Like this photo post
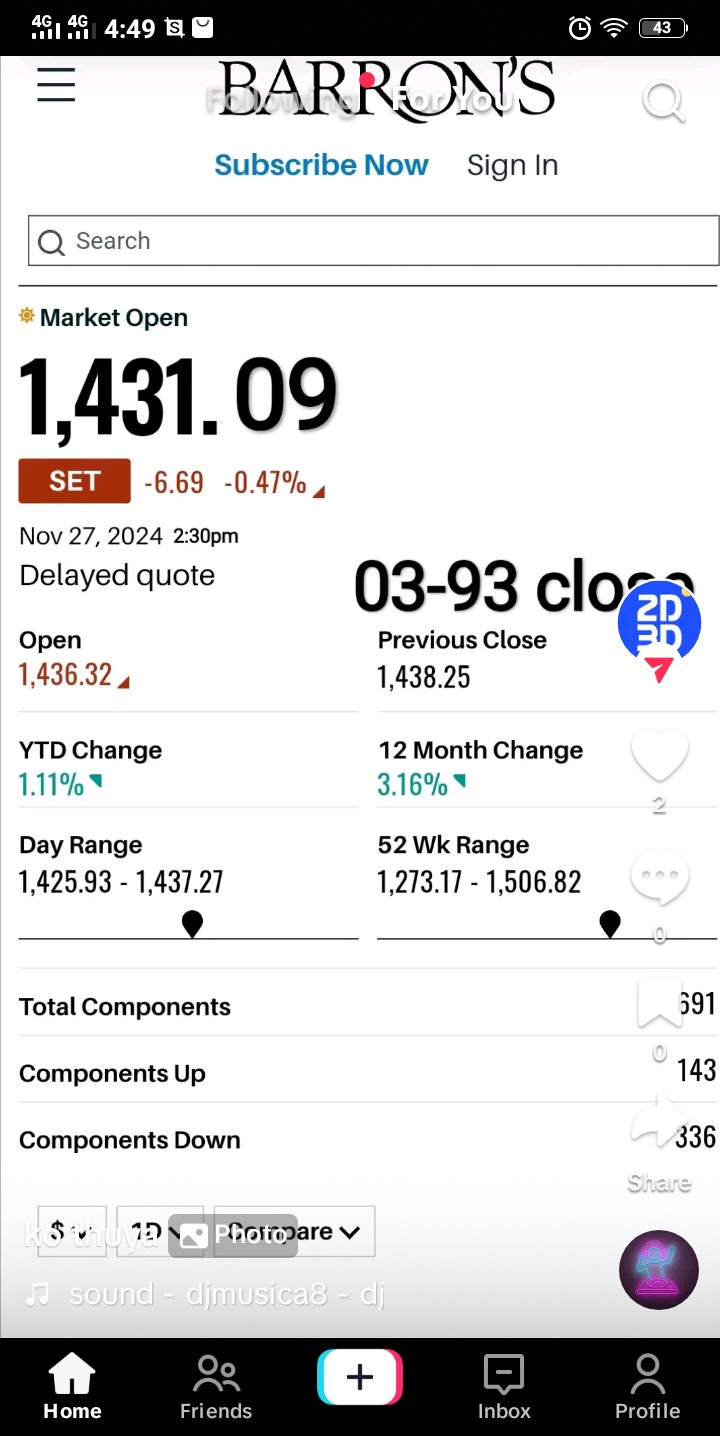Screen dimensions: 720x1436 pyautogui.click(x=659, y=756)
